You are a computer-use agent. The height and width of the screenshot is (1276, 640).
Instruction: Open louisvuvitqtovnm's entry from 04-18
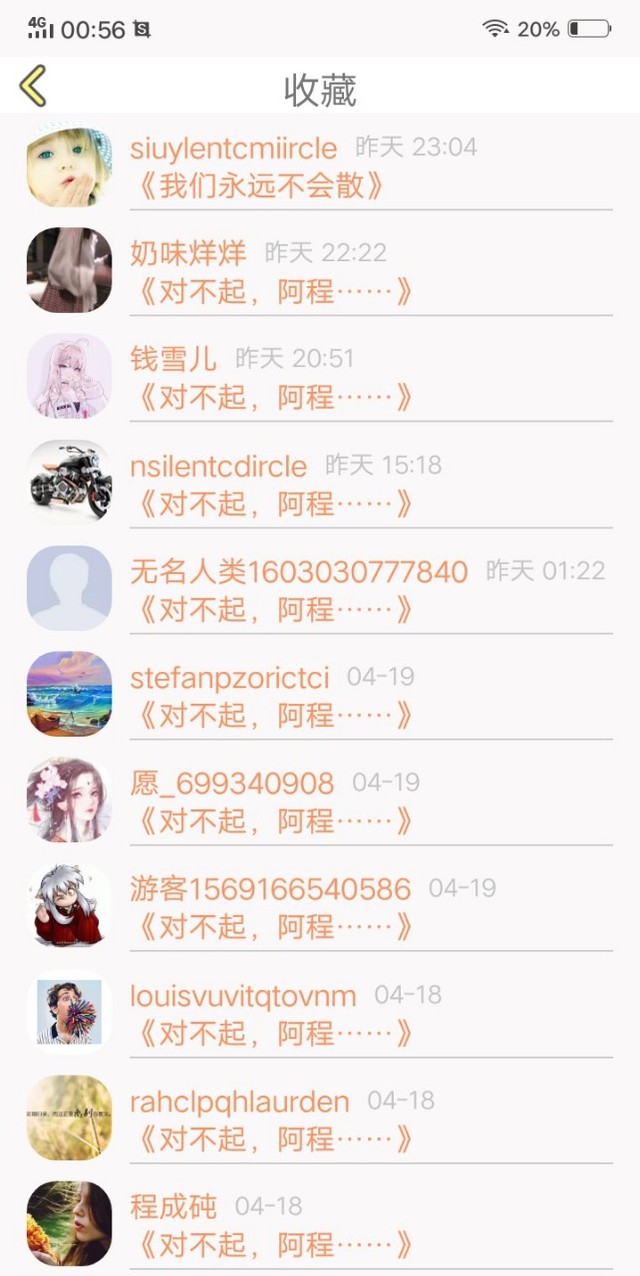point(320,1013)
